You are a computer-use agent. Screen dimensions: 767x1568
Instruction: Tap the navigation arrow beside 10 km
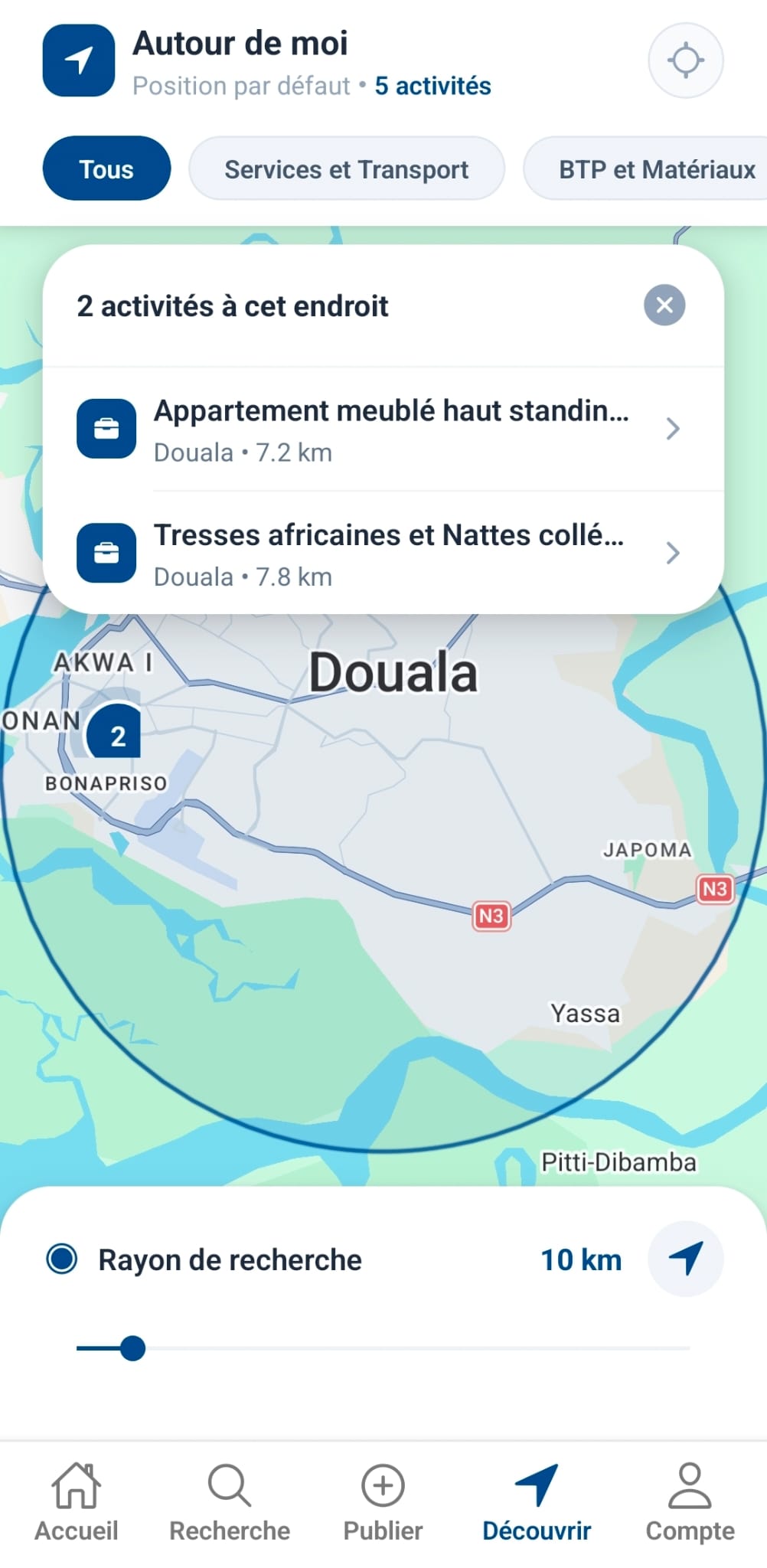tap(685, 1259)
